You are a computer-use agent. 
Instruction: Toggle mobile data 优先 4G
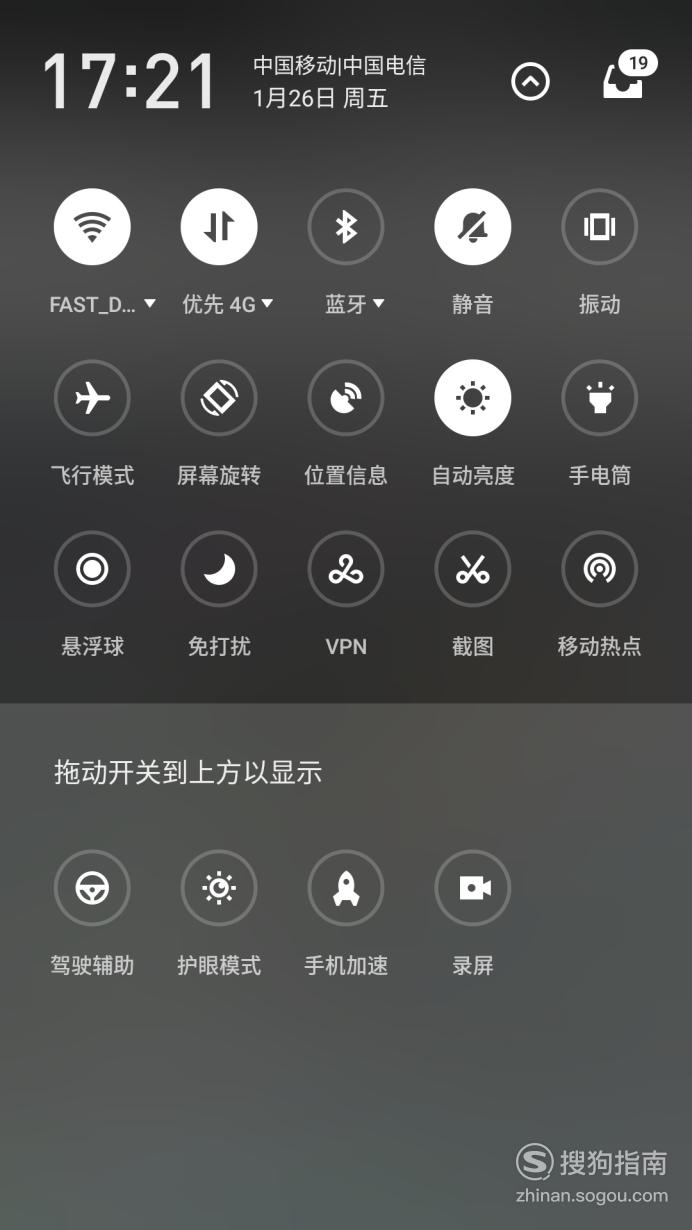[x=219, y=227]
